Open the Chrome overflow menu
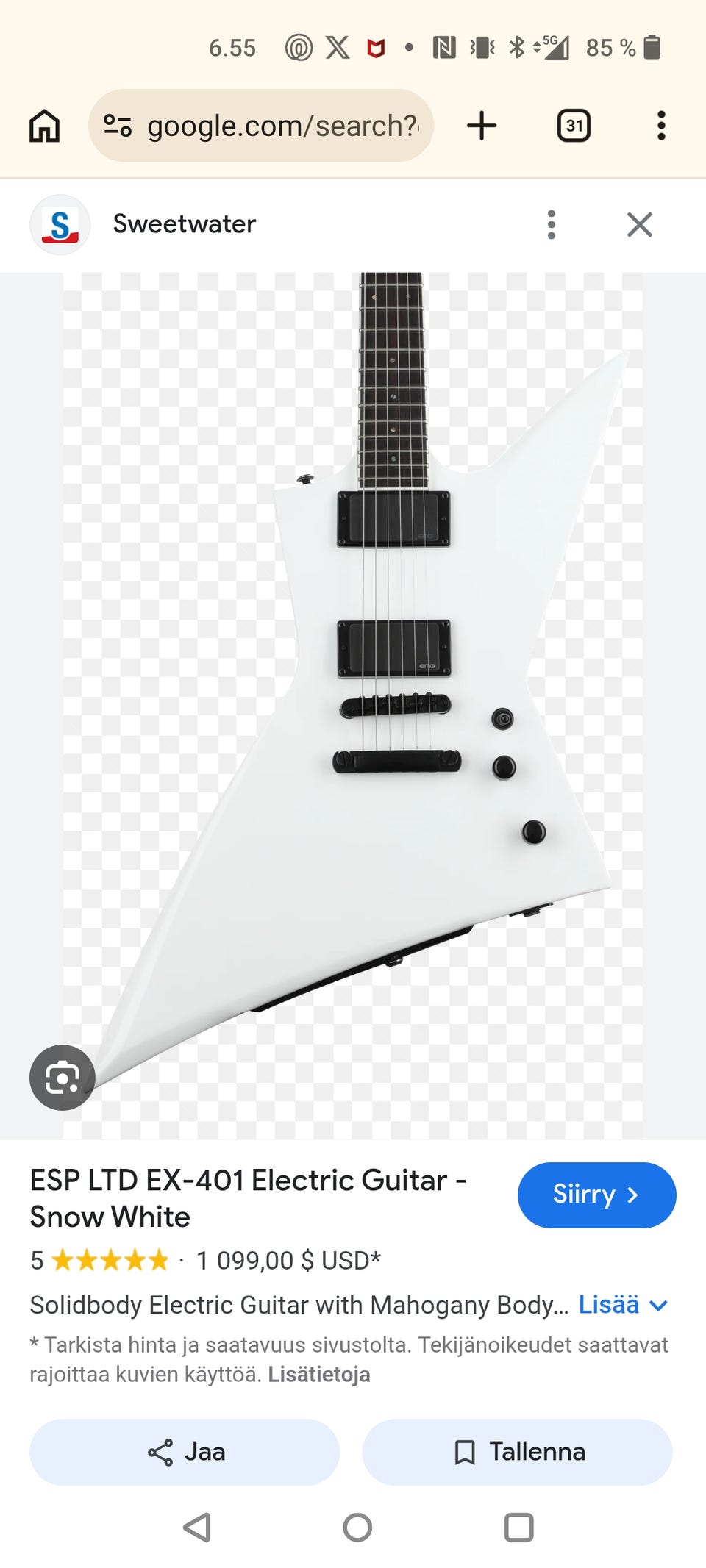Viewport: 706px width, 1568px height. (x=661, y=126)
